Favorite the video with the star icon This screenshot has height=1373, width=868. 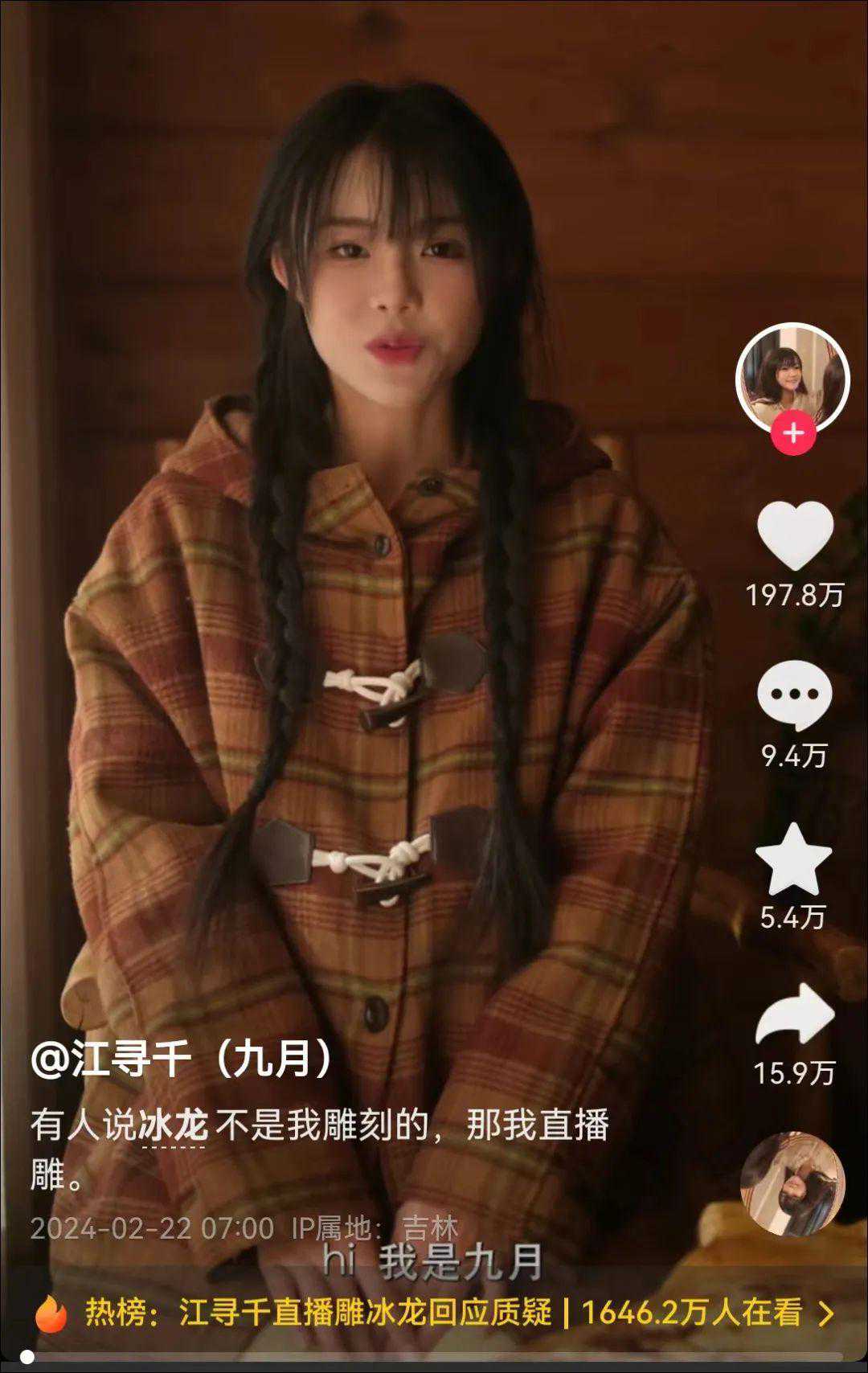793,859
